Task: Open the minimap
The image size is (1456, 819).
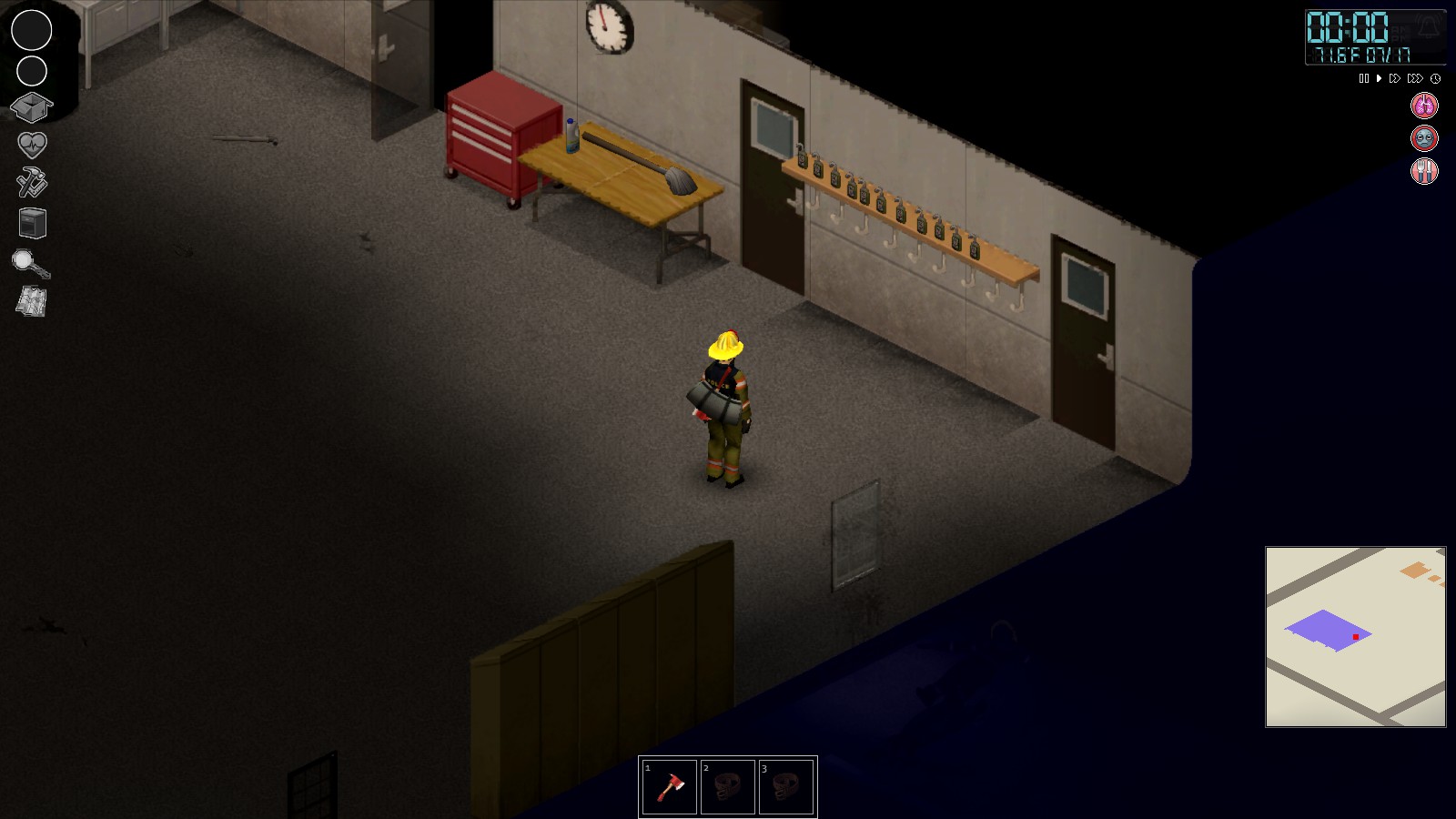Action: click(x=1355, y=636)
